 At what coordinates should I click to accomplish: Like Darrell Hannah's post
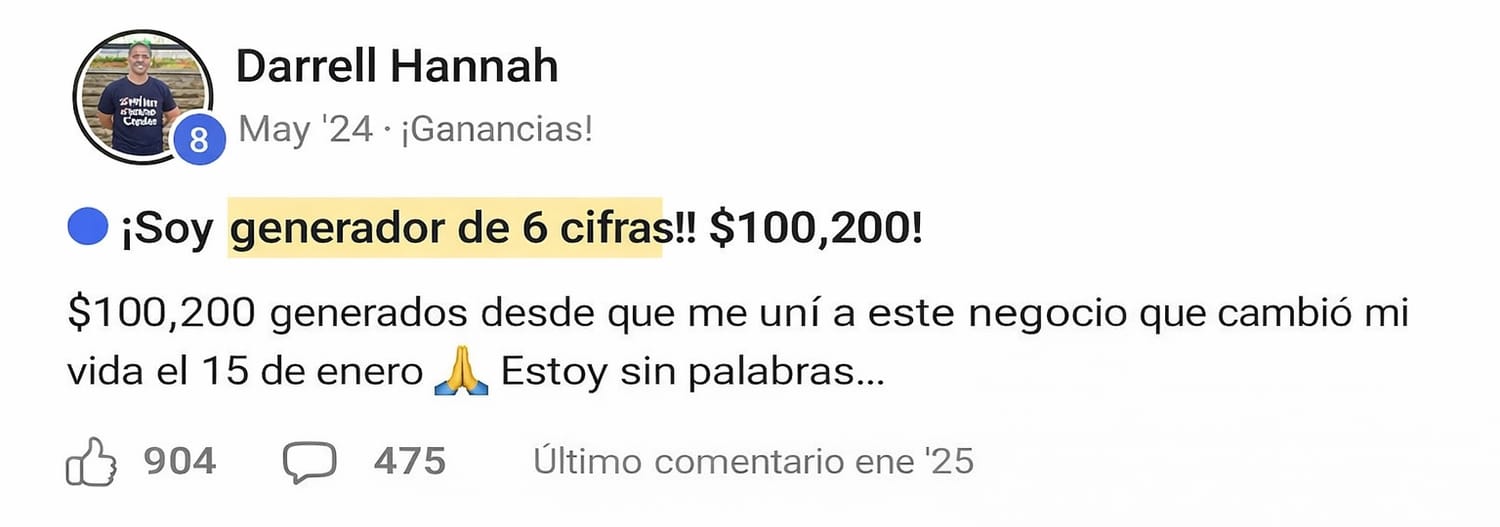point(91,462)
